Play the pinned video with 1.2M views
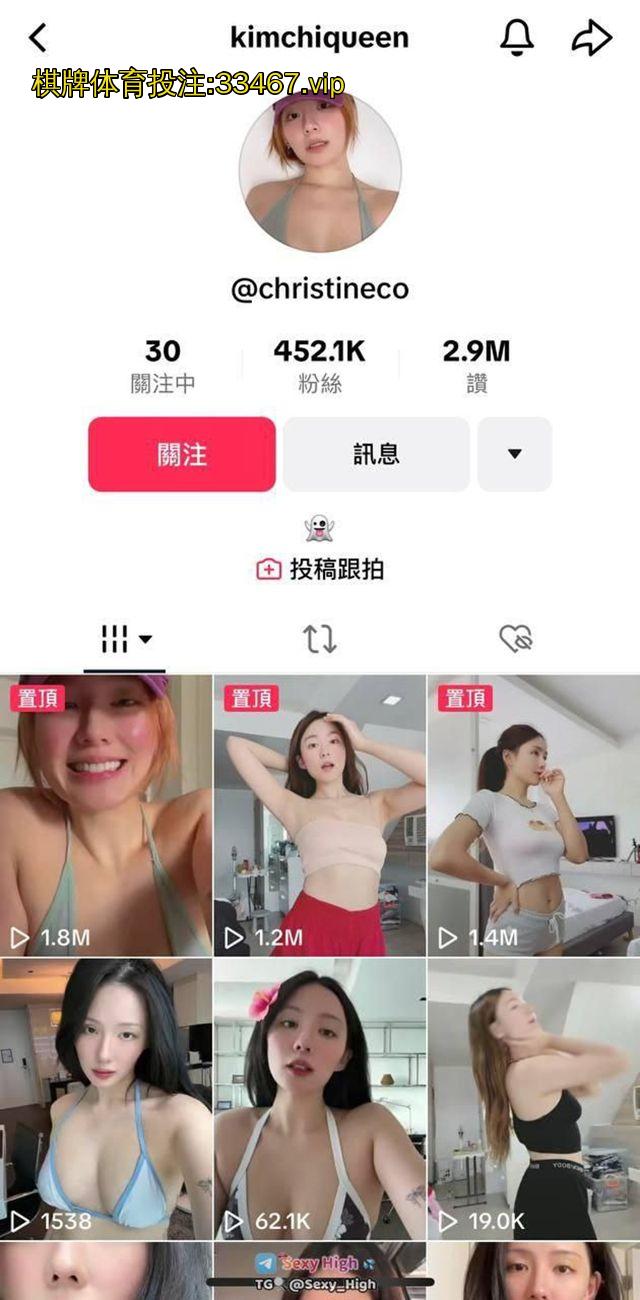This screenshot has height=1300, width=640. (x=320, y=815)
